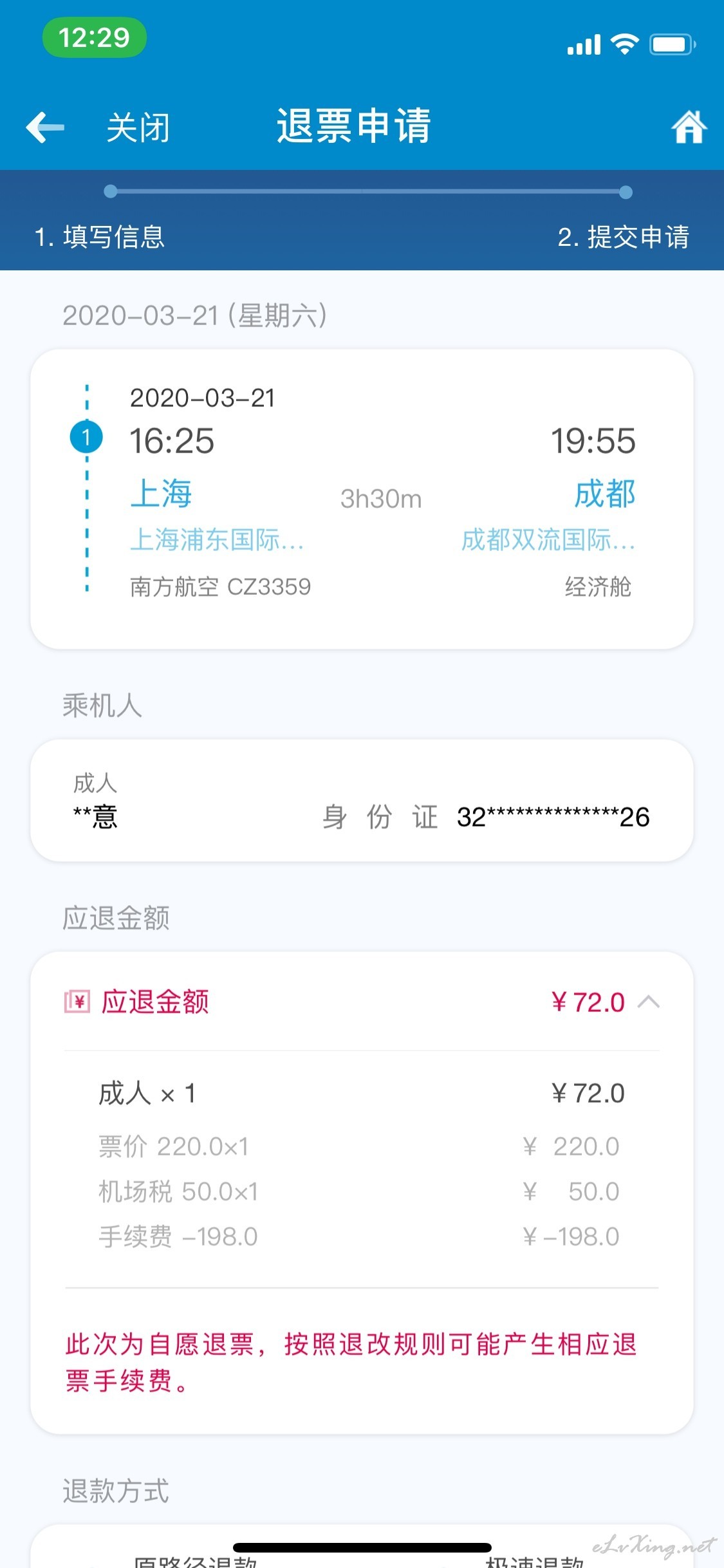Collapse the 应退金额 ¥72.0 details
This screenshot has width=724, height=1568.
(649, 1002)
